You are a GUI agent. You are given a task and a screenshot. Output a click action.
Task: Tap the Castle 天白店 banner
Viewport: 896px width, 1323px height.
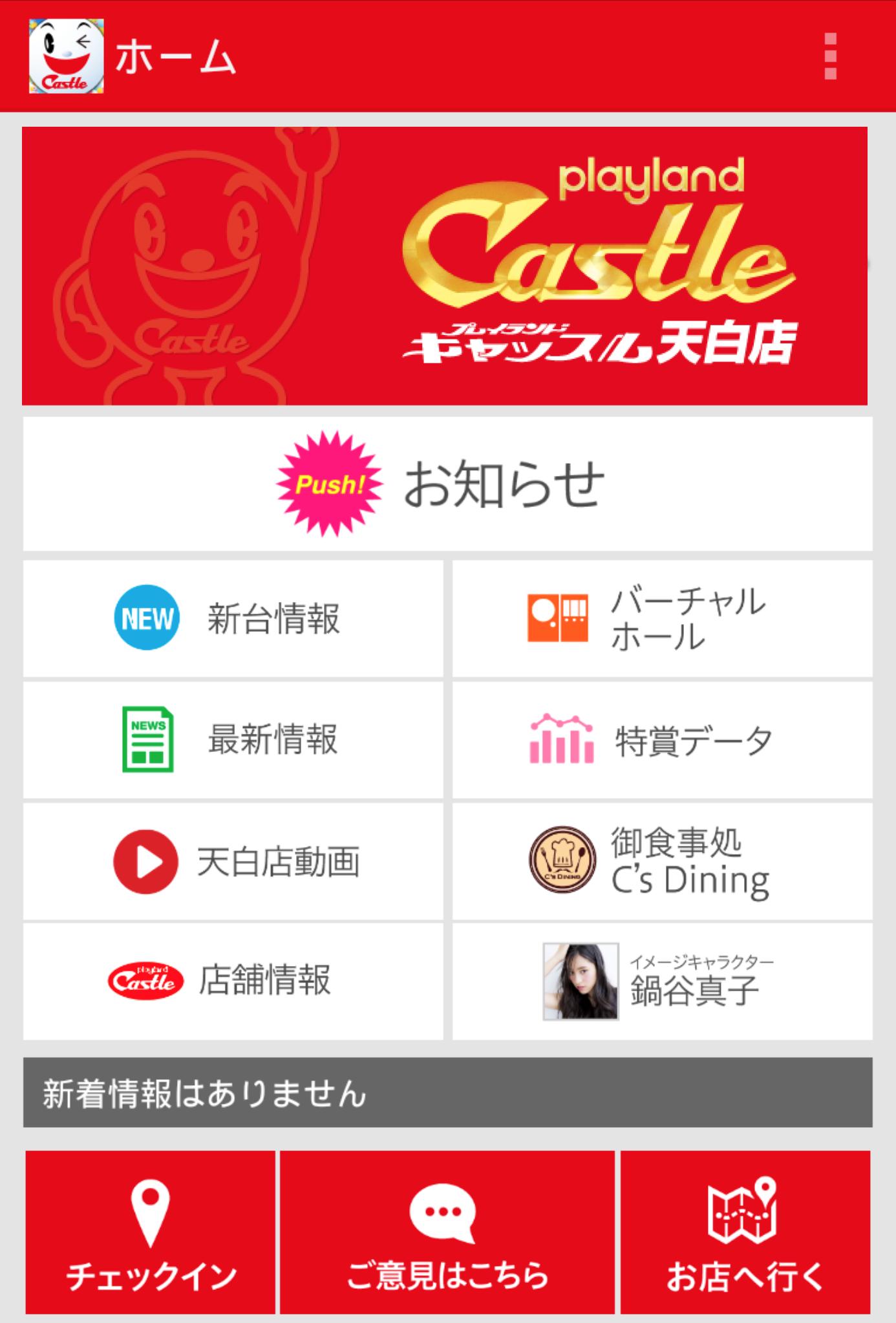click(x=445, y=266)
